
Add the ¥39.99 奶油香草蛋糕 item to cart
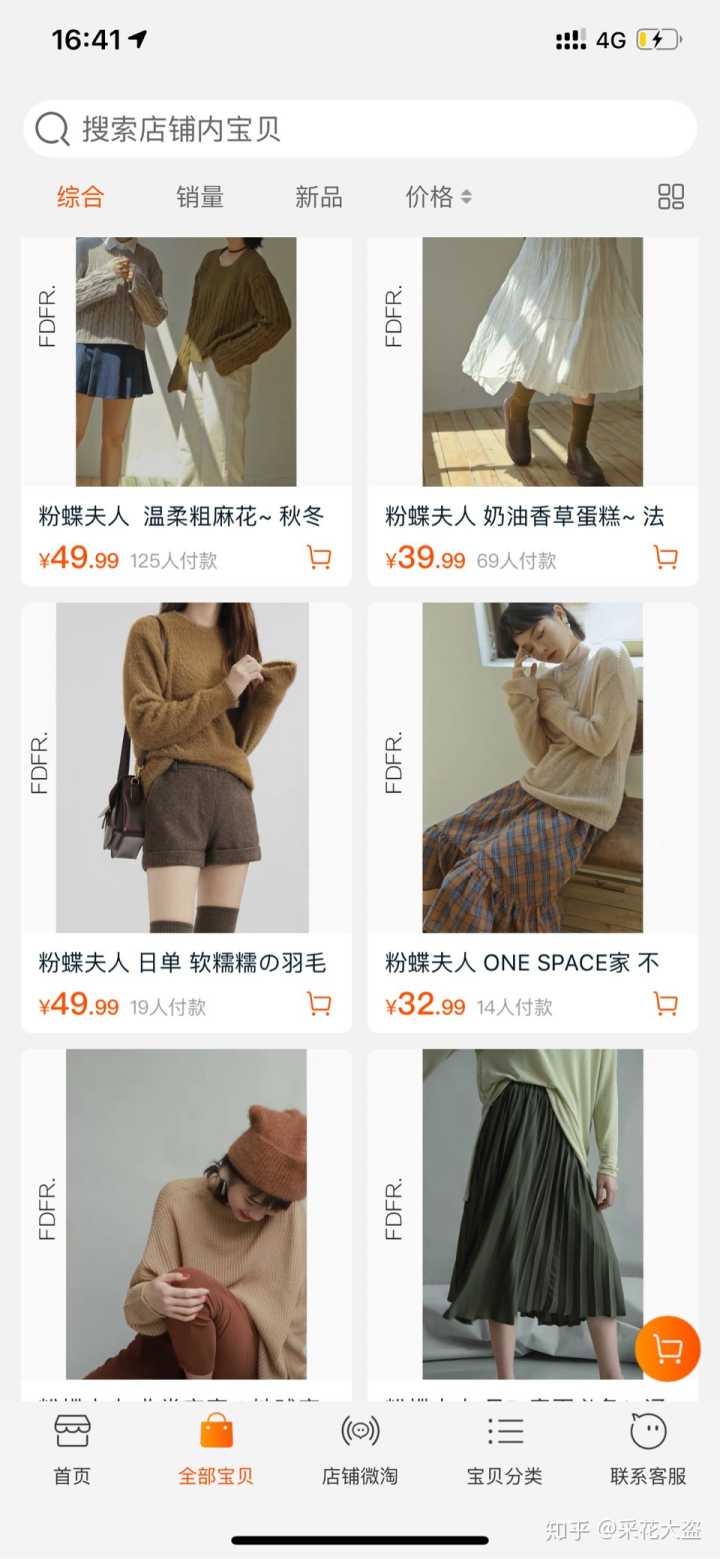665,558
